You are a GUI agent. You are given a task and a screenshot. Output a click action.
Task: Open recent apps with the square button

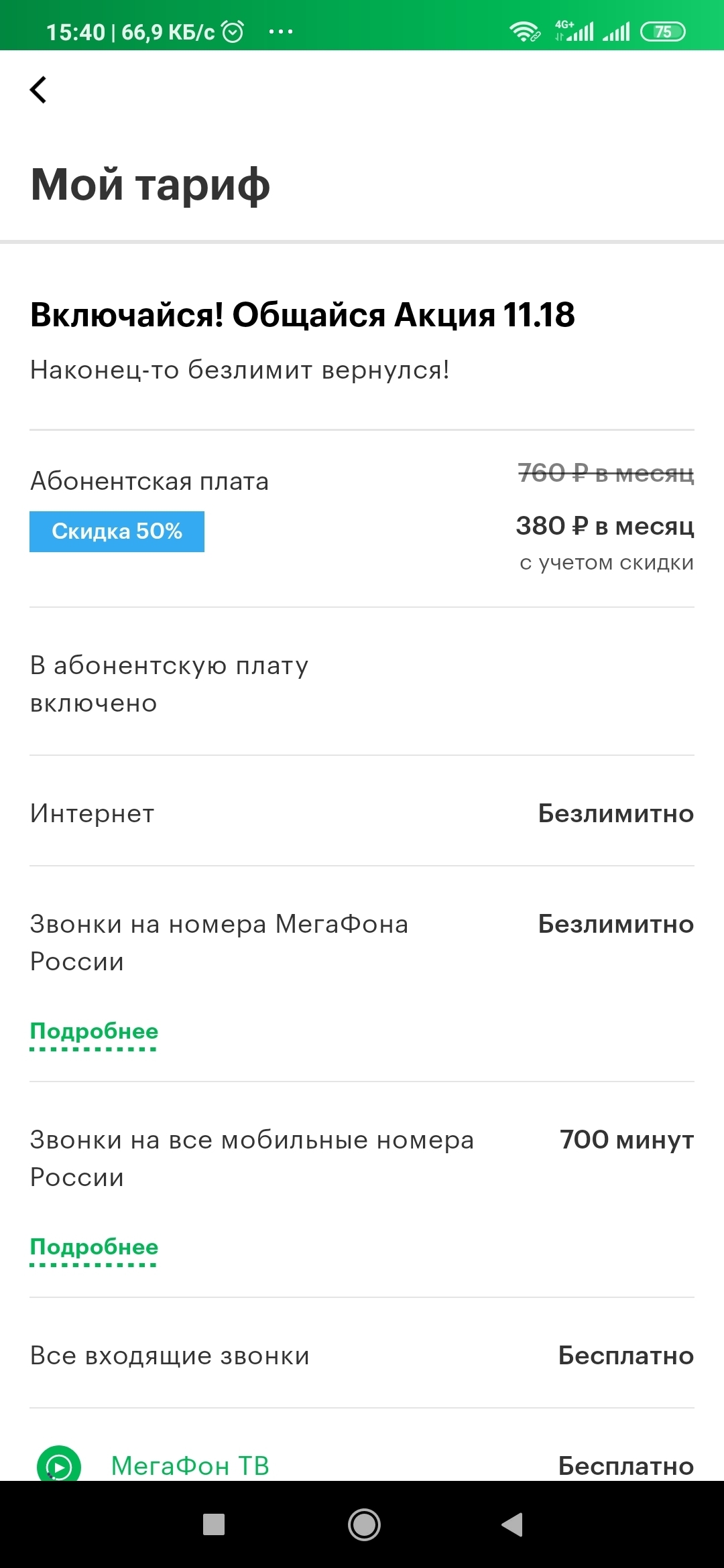(x=214, y=1525)
